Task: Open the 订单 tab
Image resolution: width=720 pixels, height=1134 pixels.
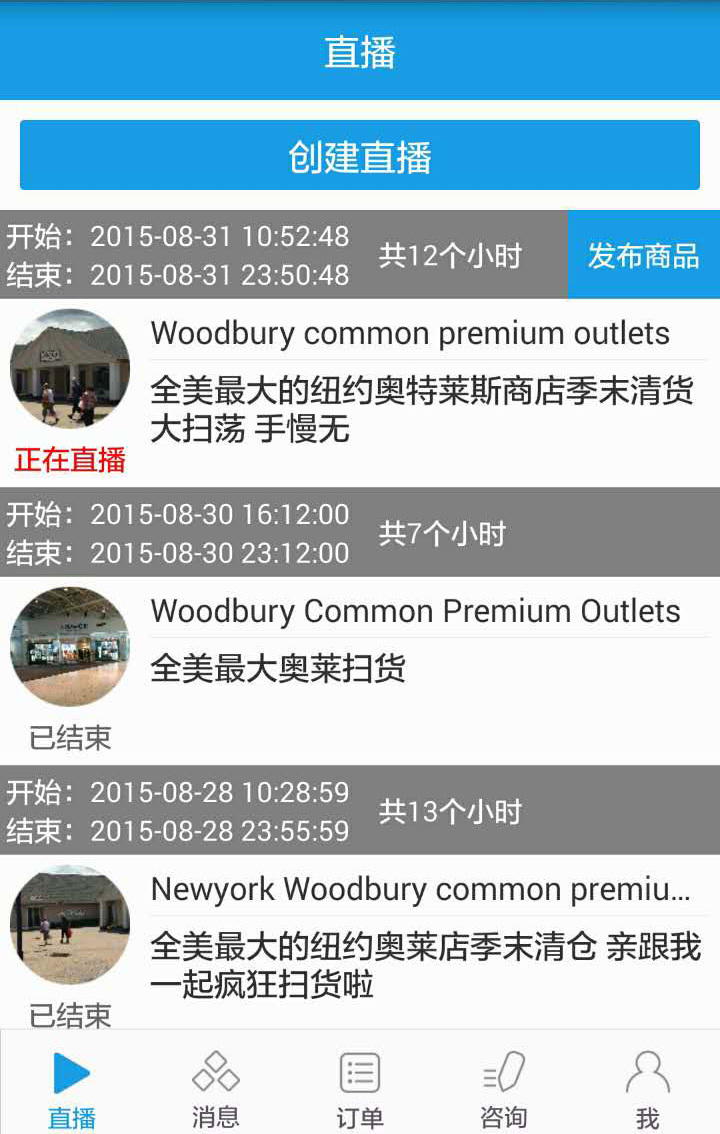Action: point(360,1088)
